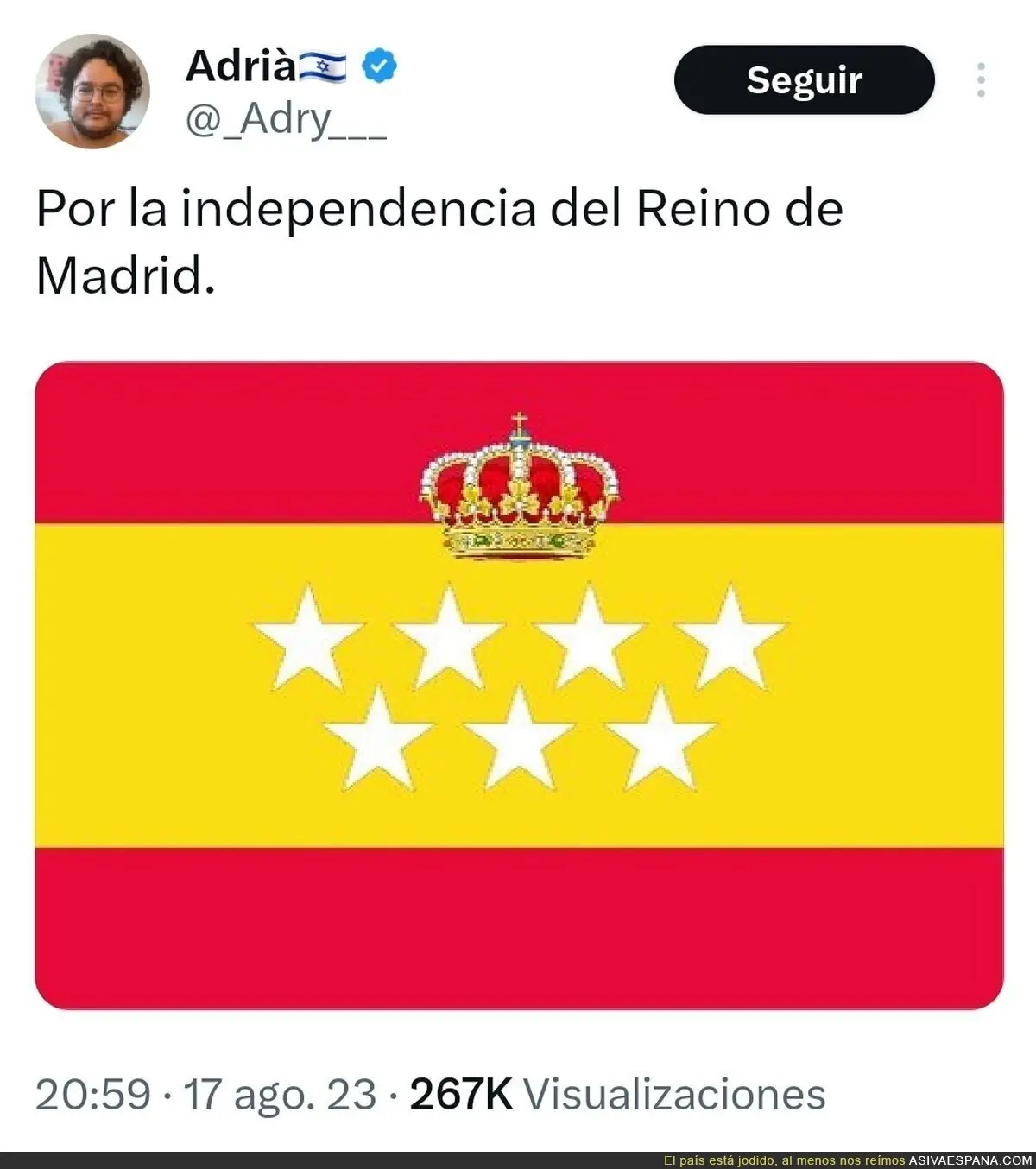Open the attached flag image
The width and height of the screenshot is (1036, 1169).
(x=519, y=686)
